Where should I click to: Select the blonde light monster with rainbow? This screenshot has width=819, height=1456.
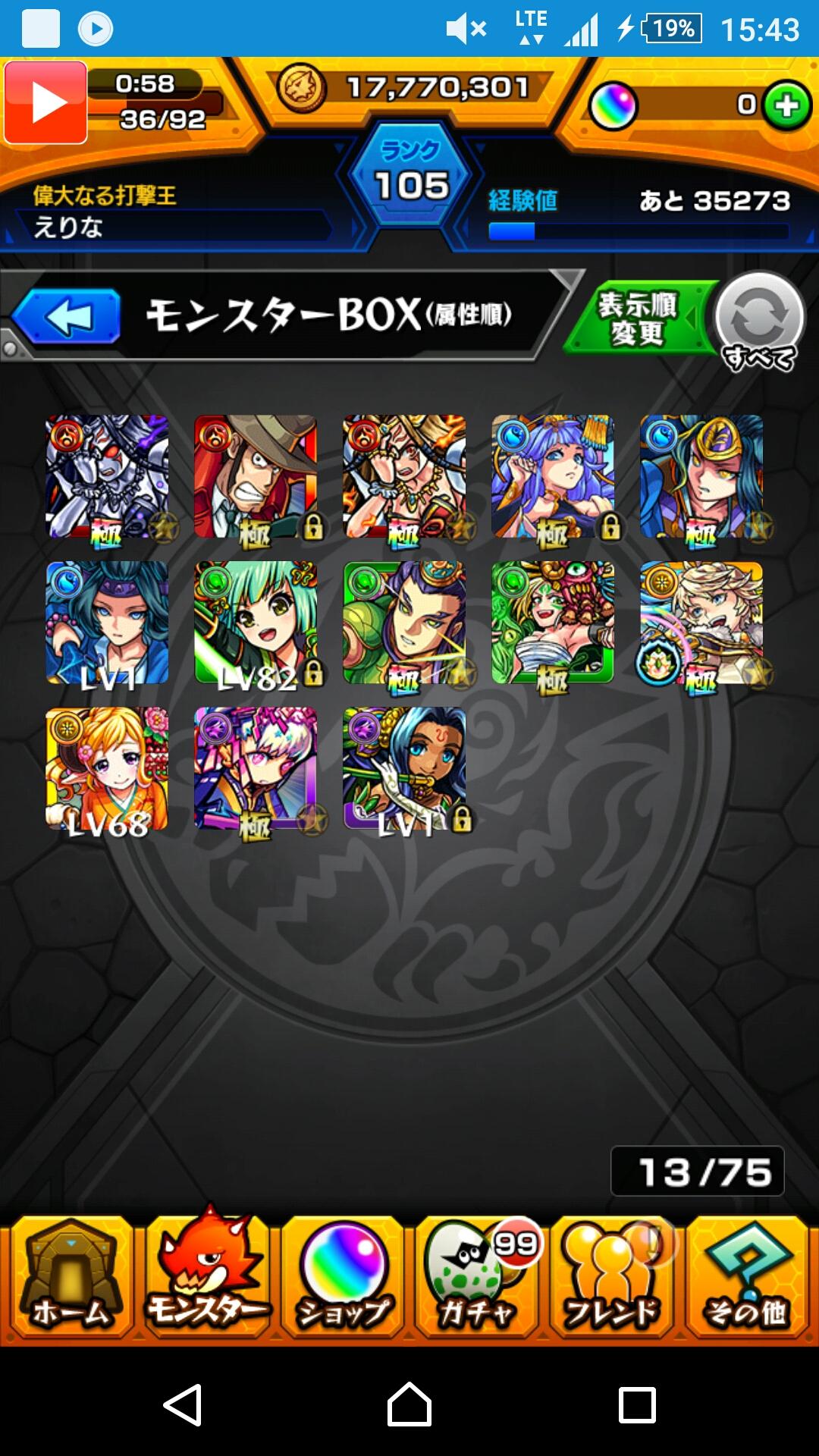tap(701, 623)
